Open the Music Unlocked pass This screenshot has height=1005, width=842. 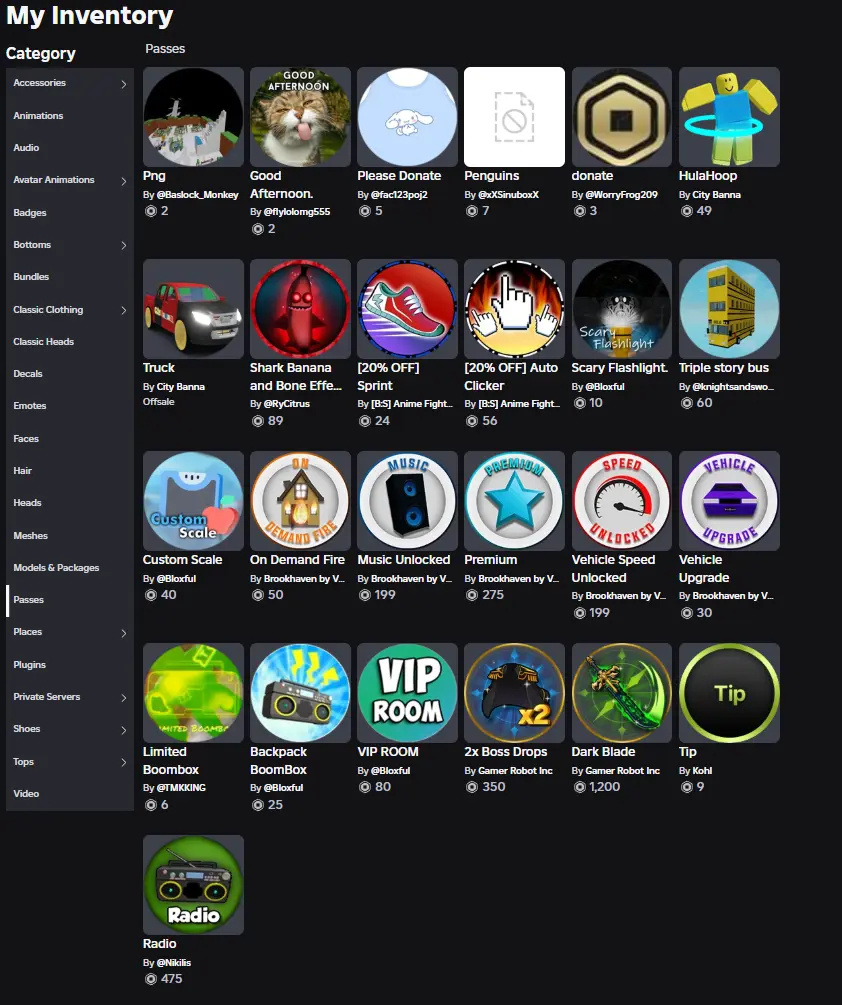click(x=407, y=501)
